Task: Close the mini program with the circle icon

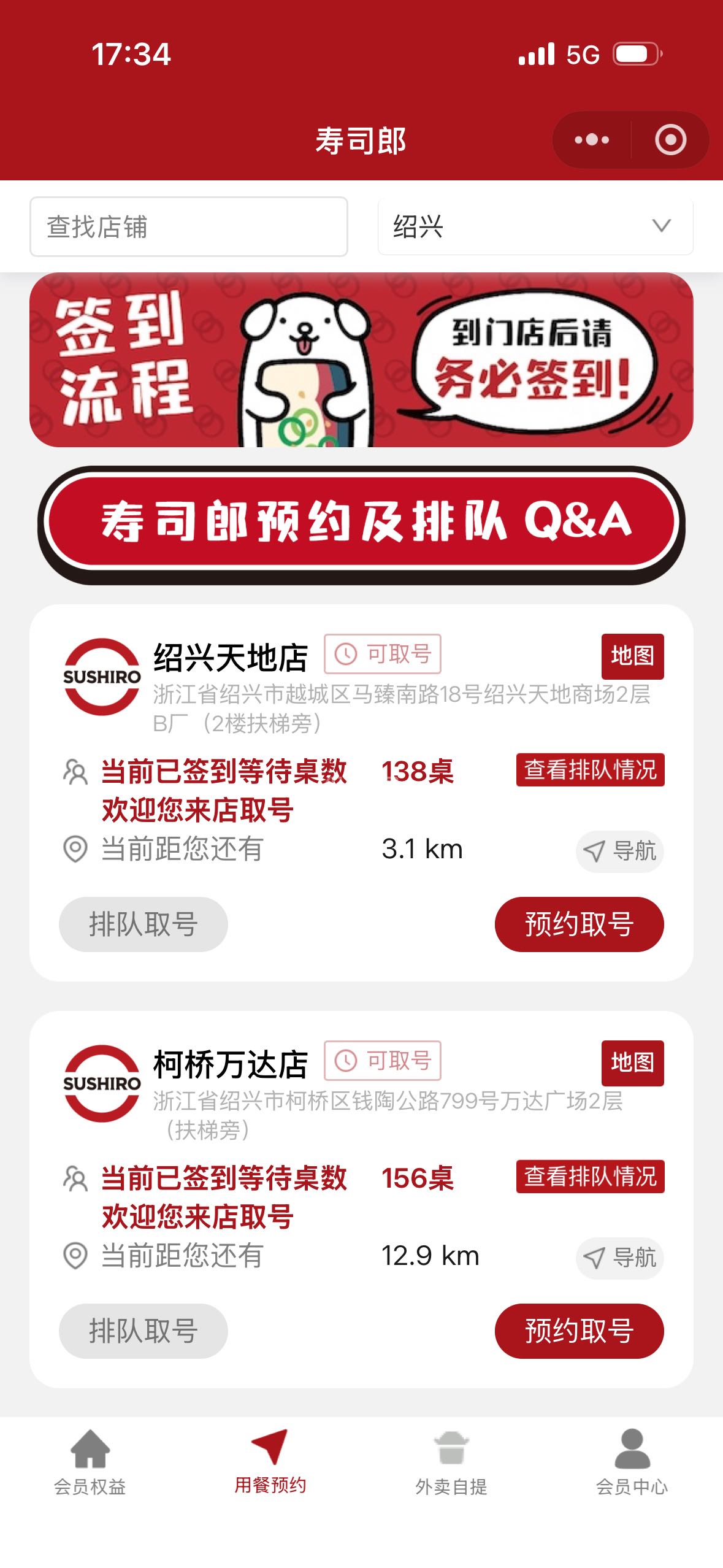Action: 670,140
